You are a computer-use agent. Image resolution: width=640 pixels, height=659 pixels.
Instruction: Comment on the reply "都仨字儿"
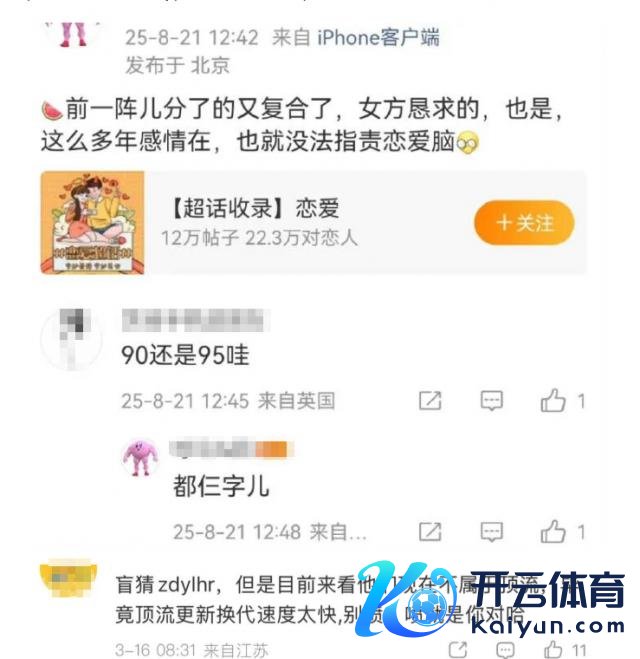pos(491,531)
